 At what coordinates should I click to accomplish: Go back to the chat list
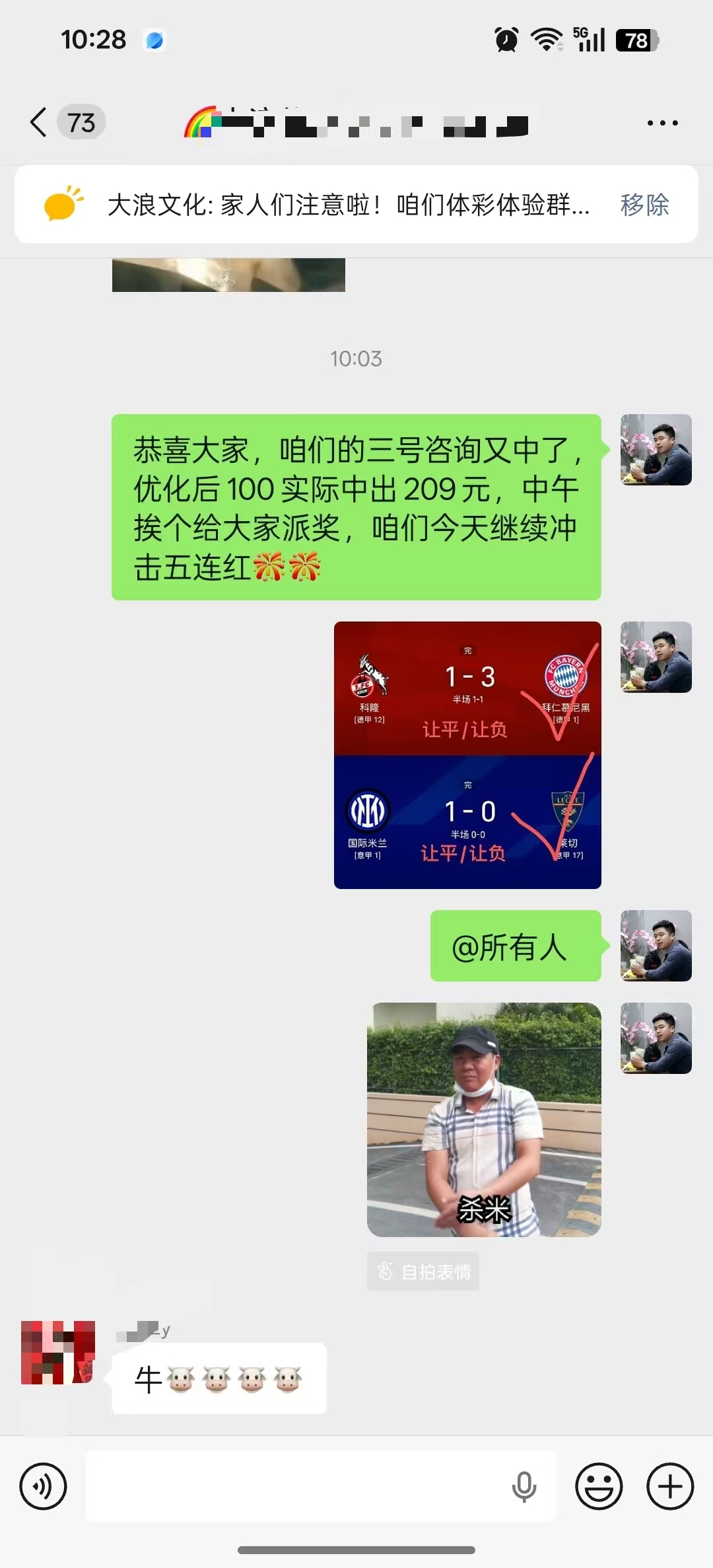(x=40, y=122)
